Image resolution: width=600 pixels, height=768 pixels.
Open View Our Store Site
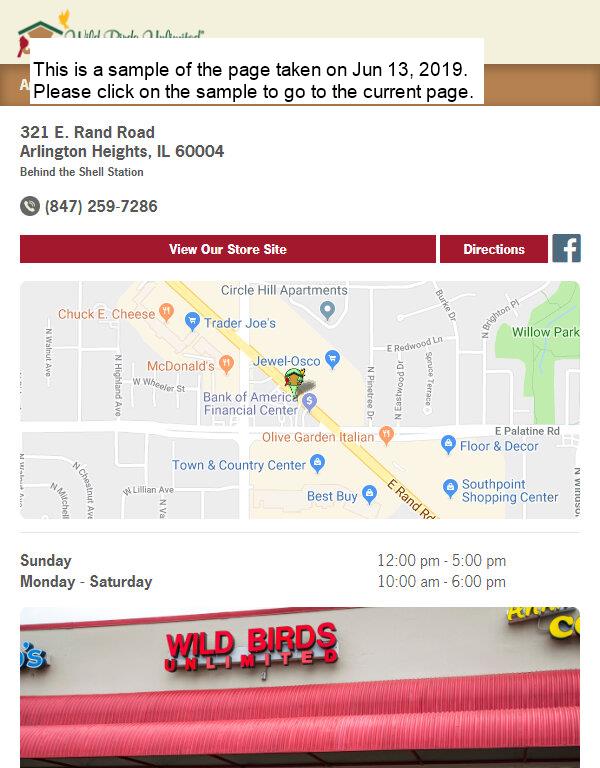click(228, 249)
